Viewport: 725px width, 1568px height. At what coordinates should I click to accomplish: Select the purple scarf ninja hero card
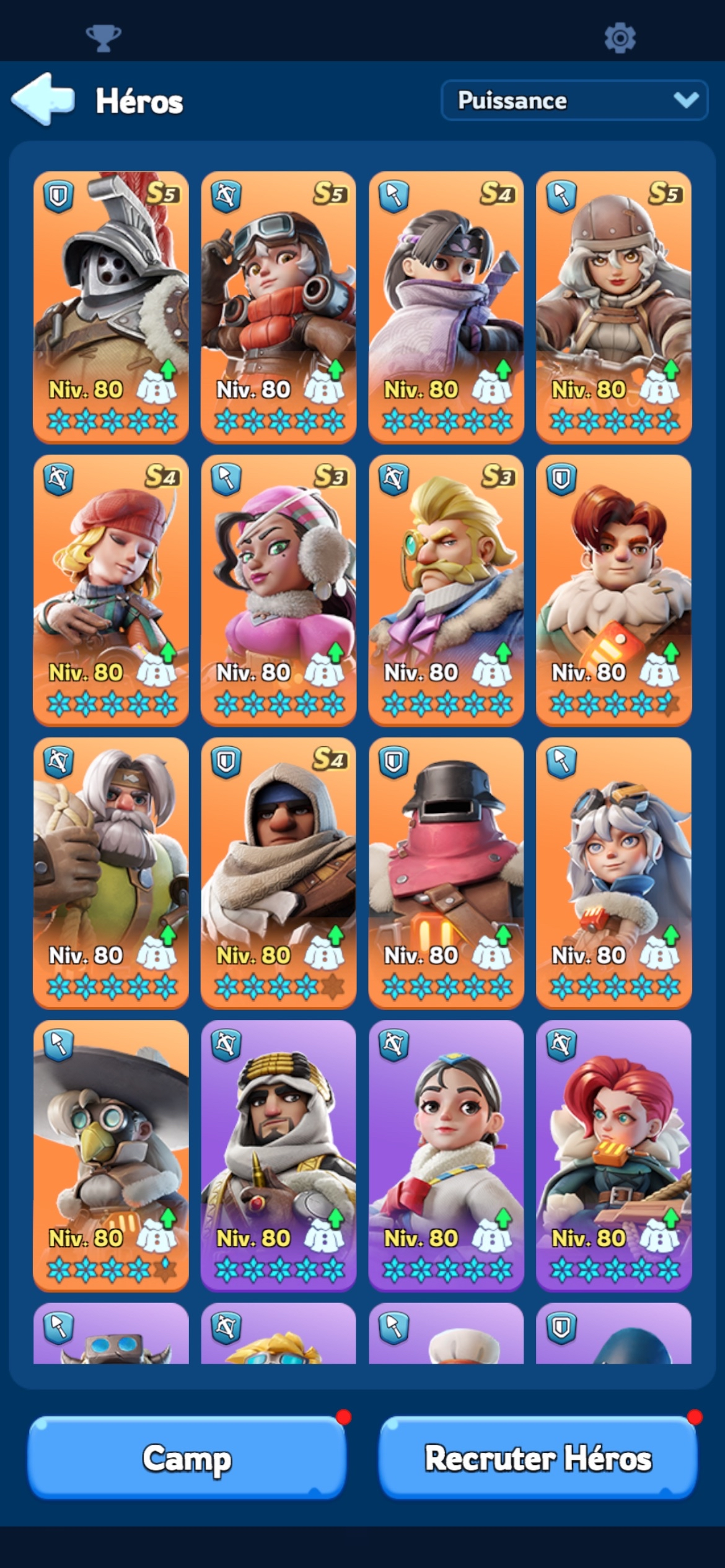[x=446, y=307]
